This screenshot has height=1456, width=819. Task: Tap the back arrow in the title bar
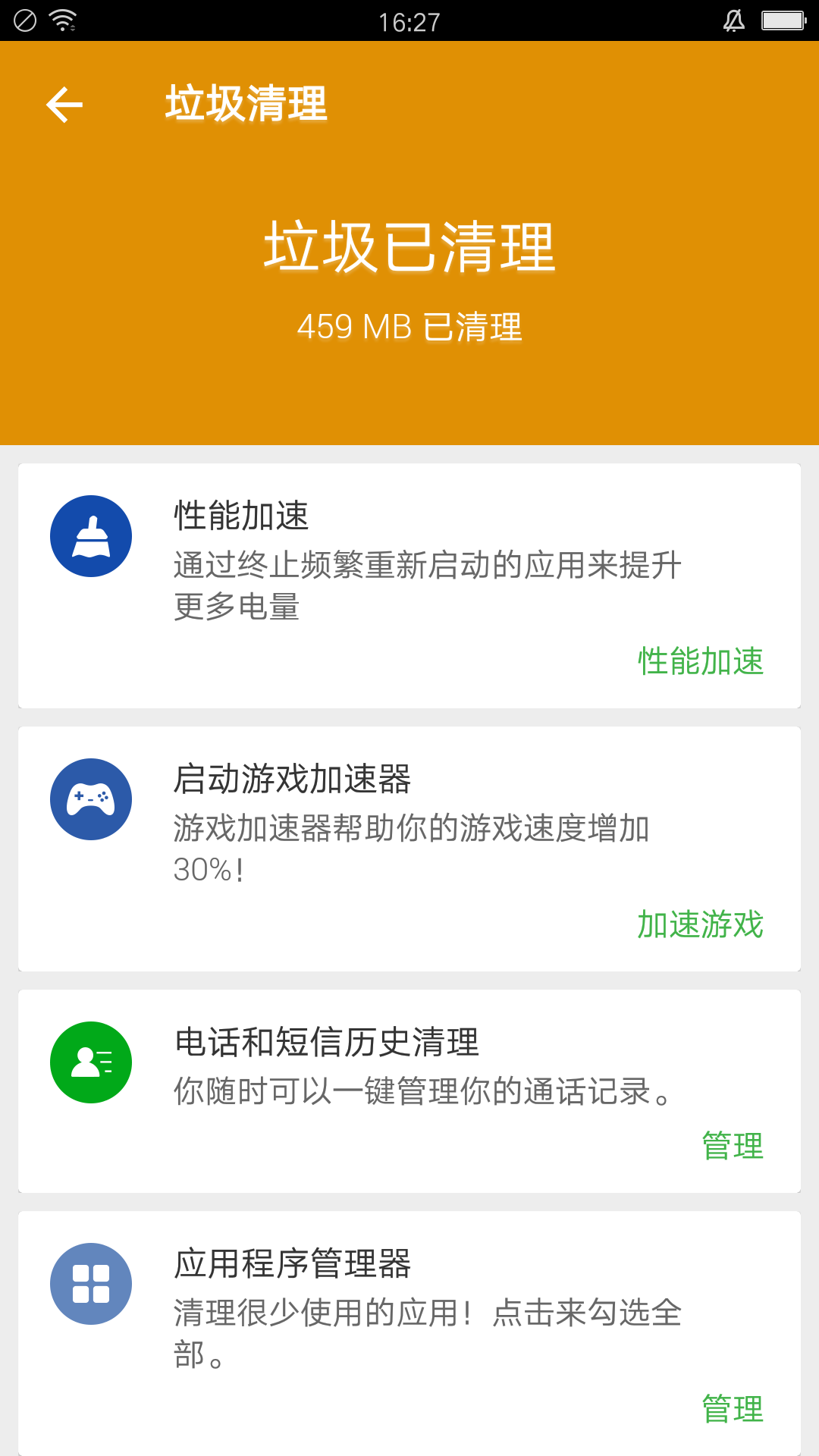tap(64, 105)
